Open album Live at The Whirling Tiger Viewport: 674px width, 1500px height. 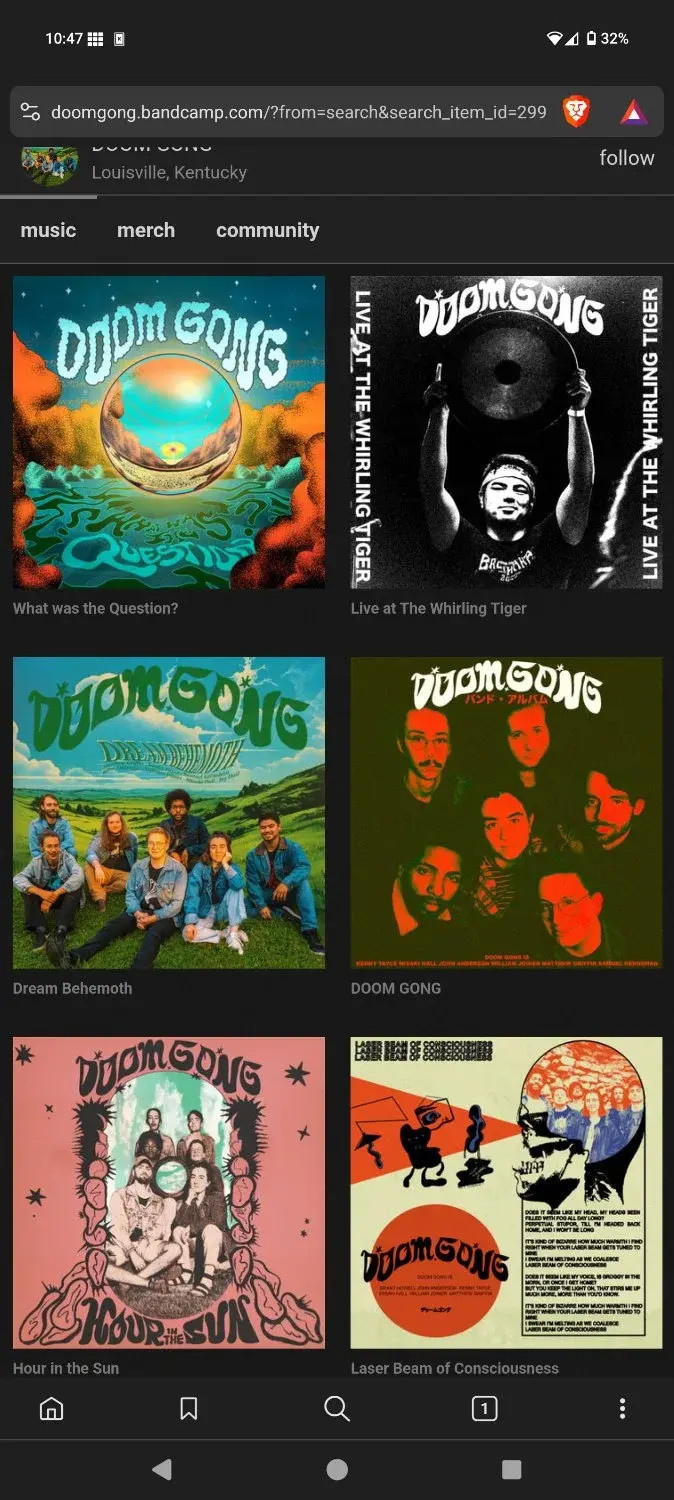point(506,432)
